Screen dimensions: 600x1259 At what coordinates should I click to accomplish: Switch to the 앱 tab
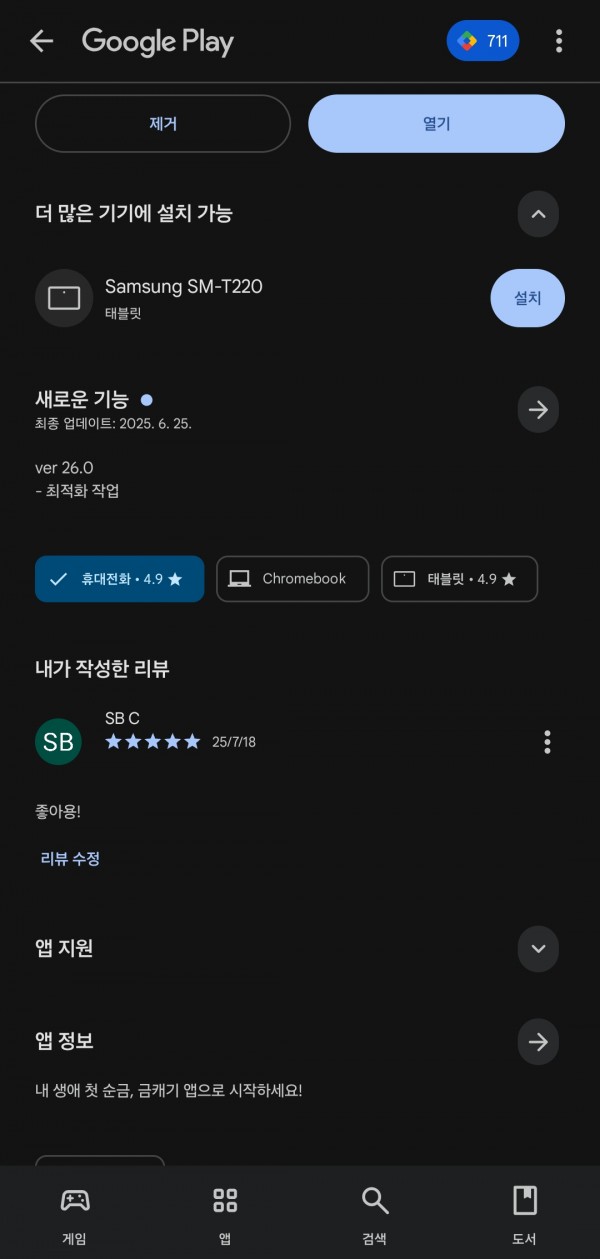tap(225, 1215)
